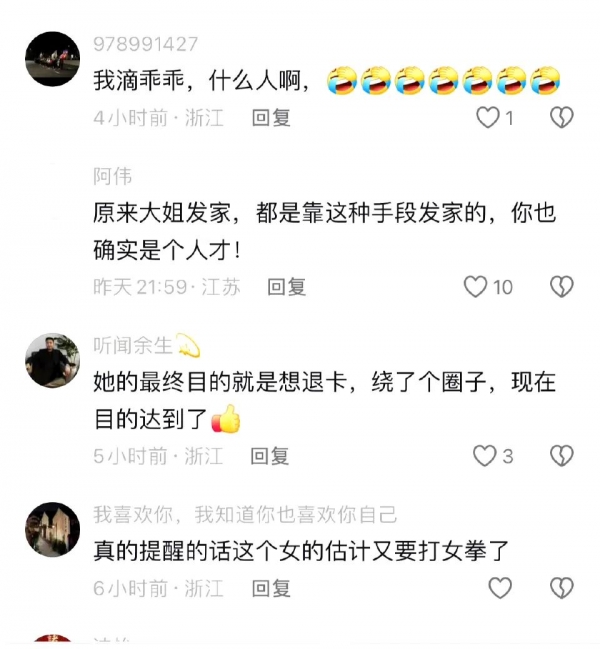Like the comment by 978991427
600x649 pixels.
pyautogui.click(x=487, y=118)
